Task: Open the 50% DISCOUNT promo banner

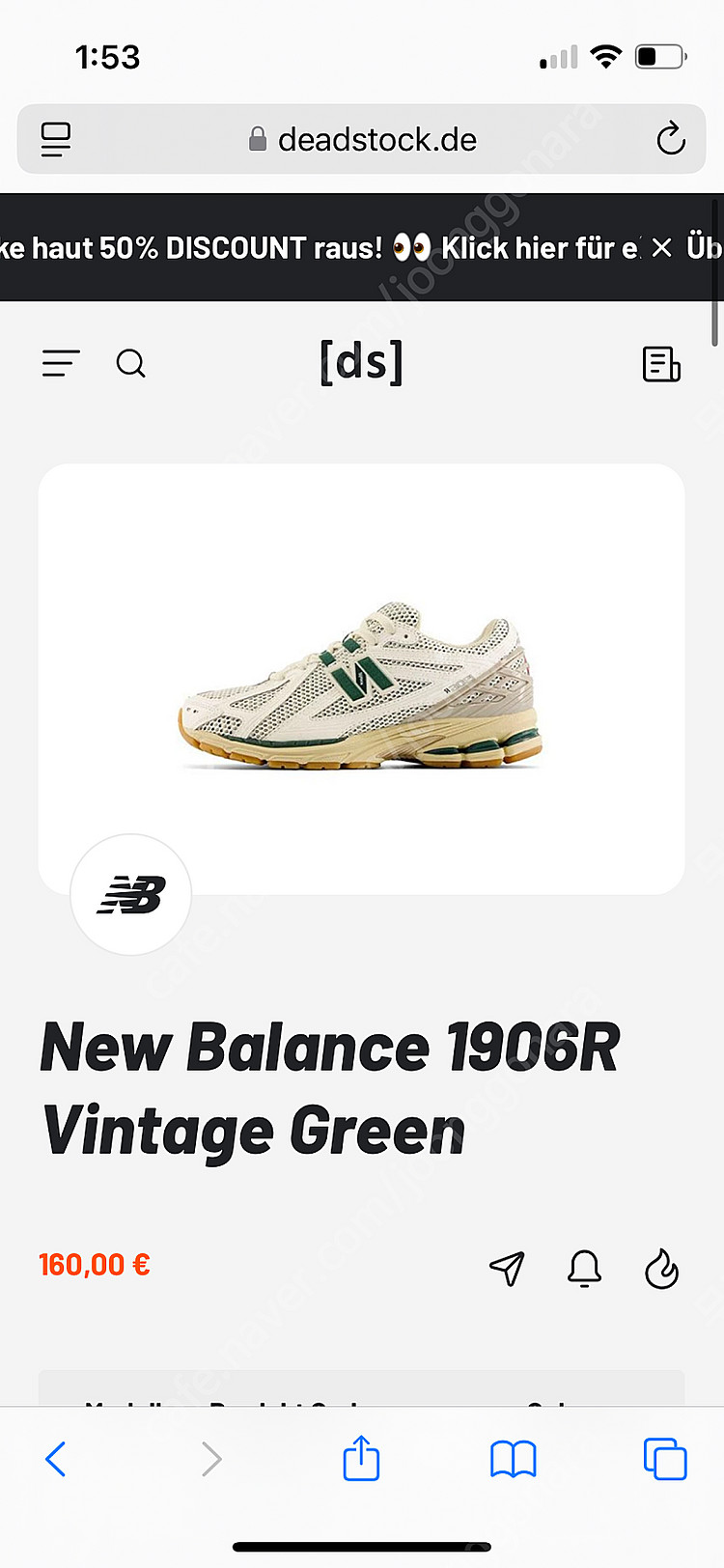Action: 319,248
